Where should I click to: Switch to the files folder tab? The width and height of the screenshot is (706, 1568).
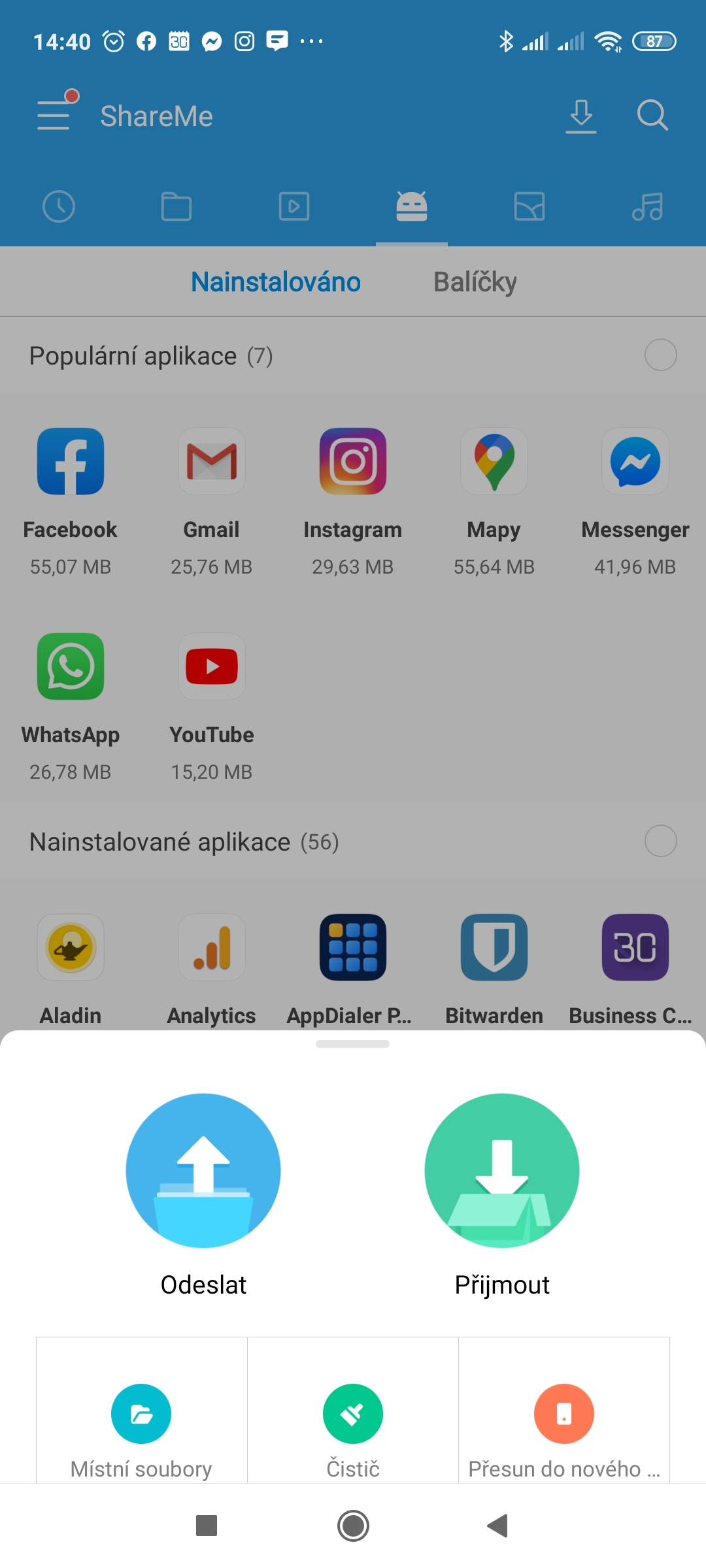(x=176, y=207)
